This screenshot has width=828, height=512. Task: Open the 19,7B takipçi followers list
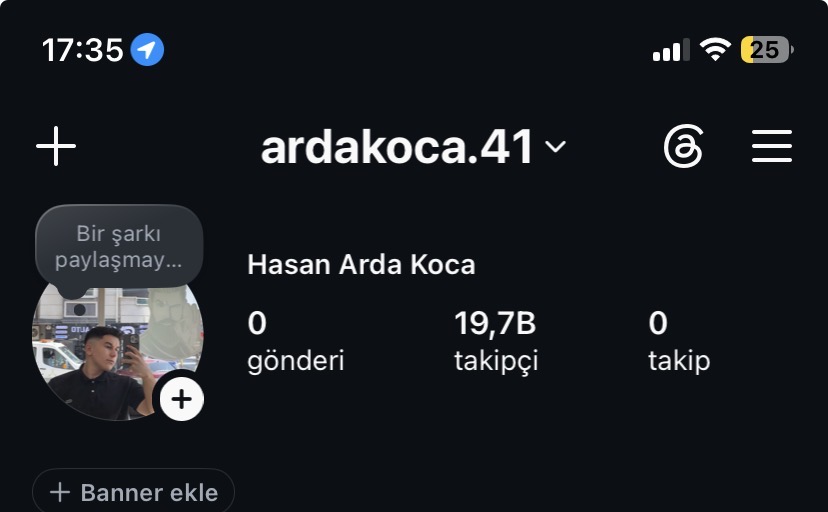496,342
